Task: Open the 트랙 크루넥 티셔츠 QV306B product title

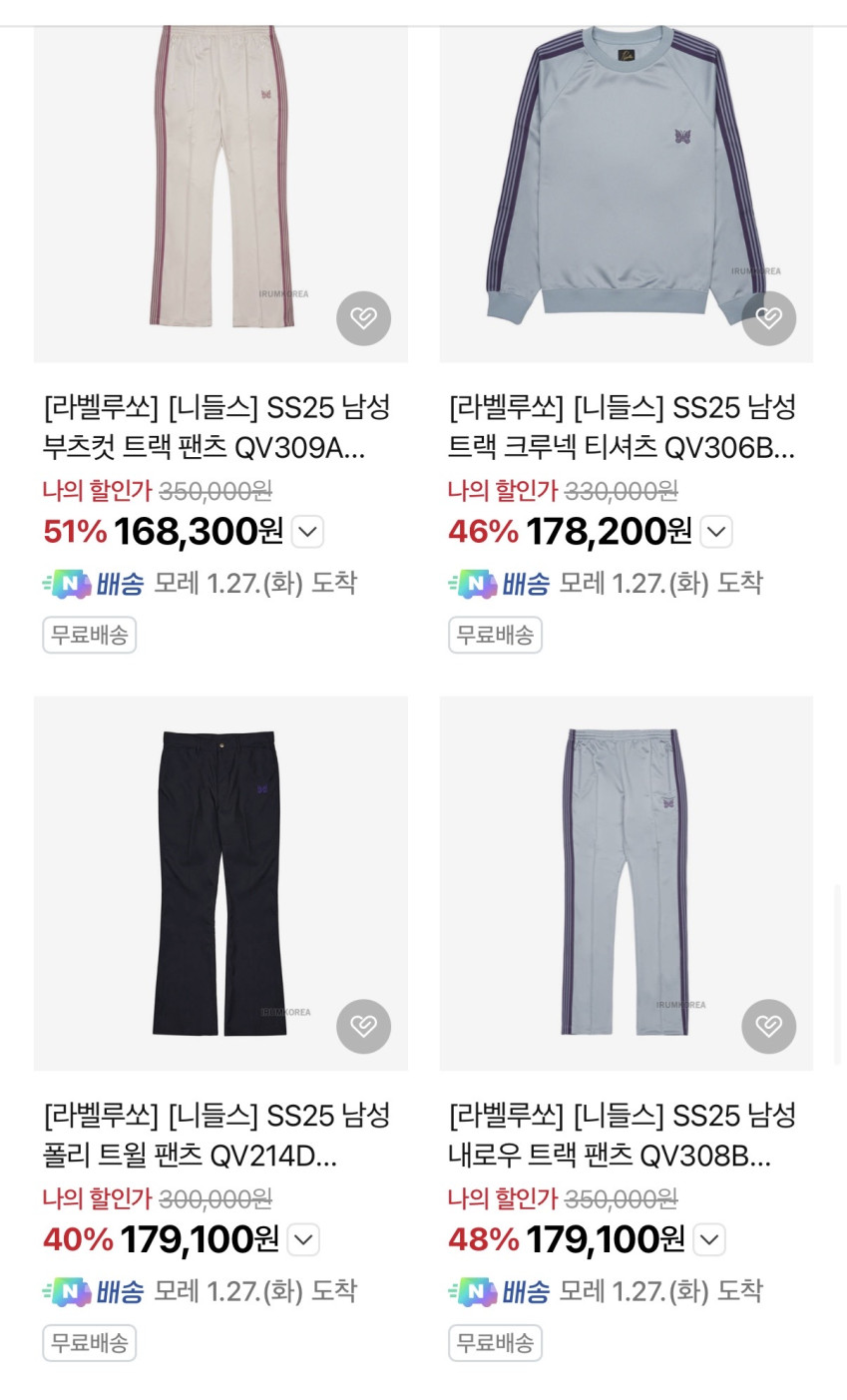Action: pyautogui.click(x=622, y=428)
